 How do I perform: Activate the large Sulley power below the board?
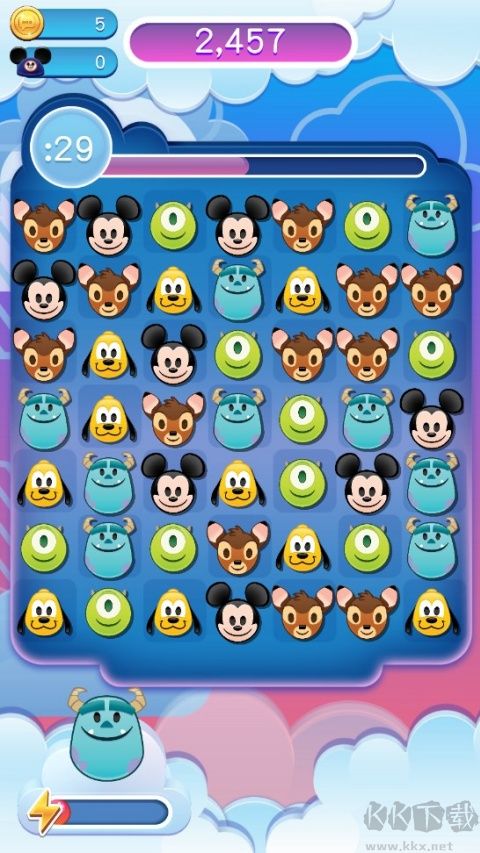tap(108, 733)
